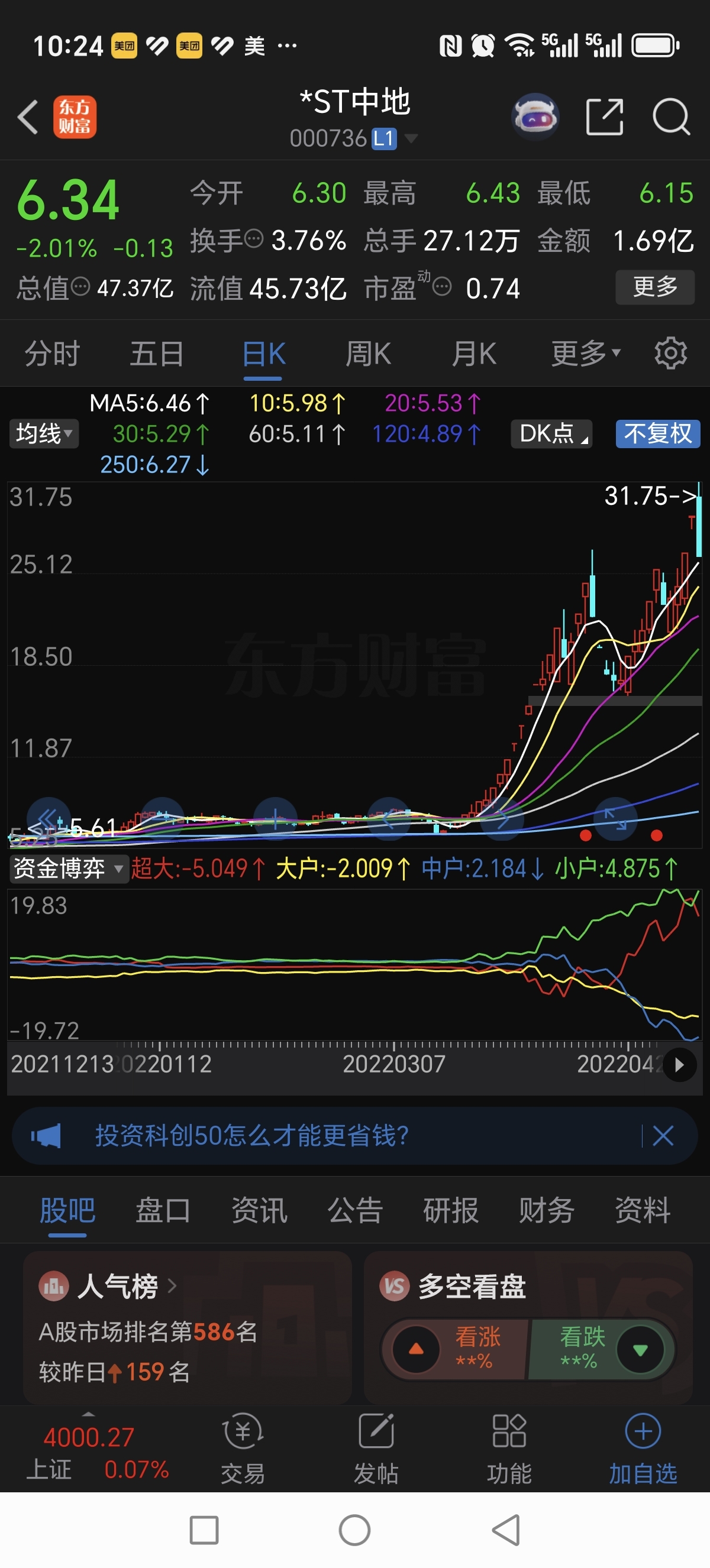Dismiss the 科创50 promotion banner
This screenshot has width=710, height=1568.
click(663, 1136)
